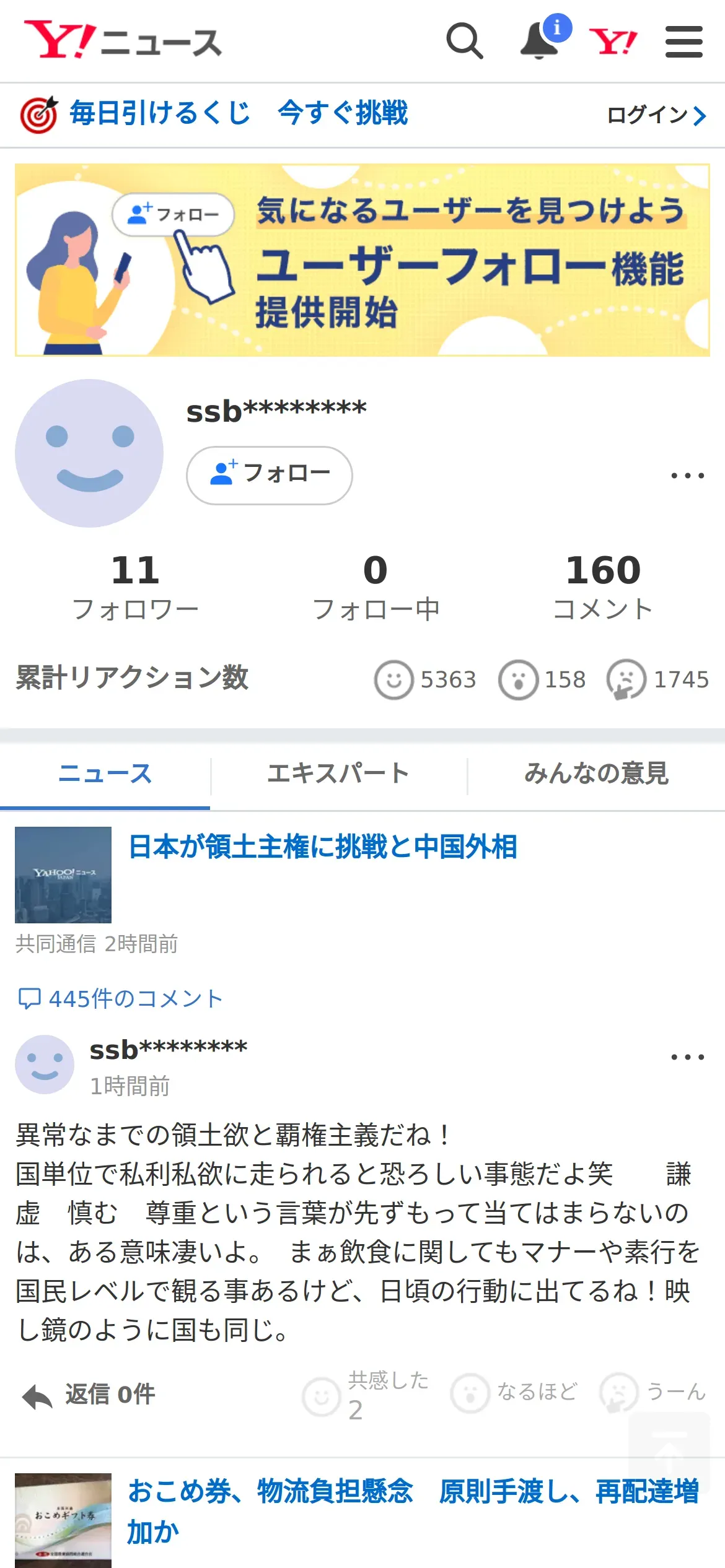
Task: Open article 日本が領土主権に挑戦と中国外相
Action: click(x=323, y=847)
